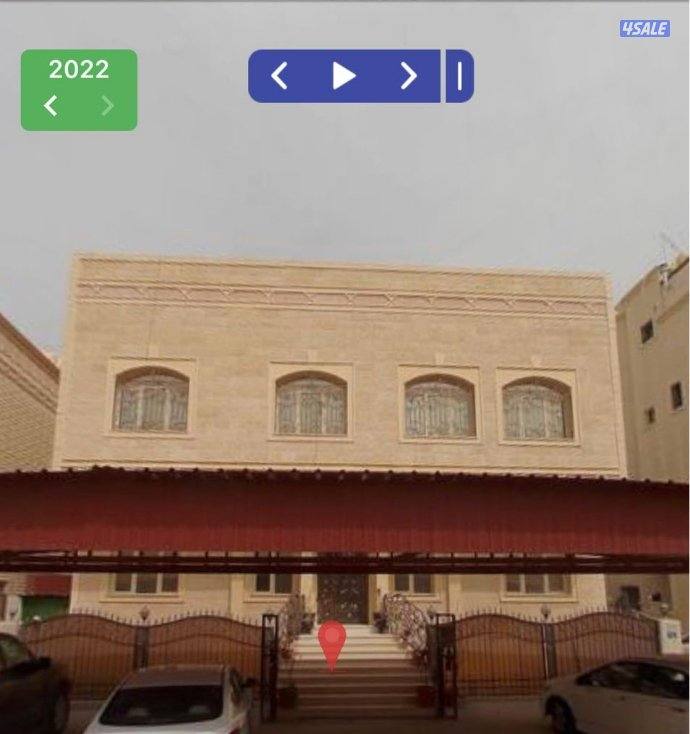The height and width of the screenshot is (734, 690).
Task: Step back to the previous street view frame
Action: pos(280,76)
